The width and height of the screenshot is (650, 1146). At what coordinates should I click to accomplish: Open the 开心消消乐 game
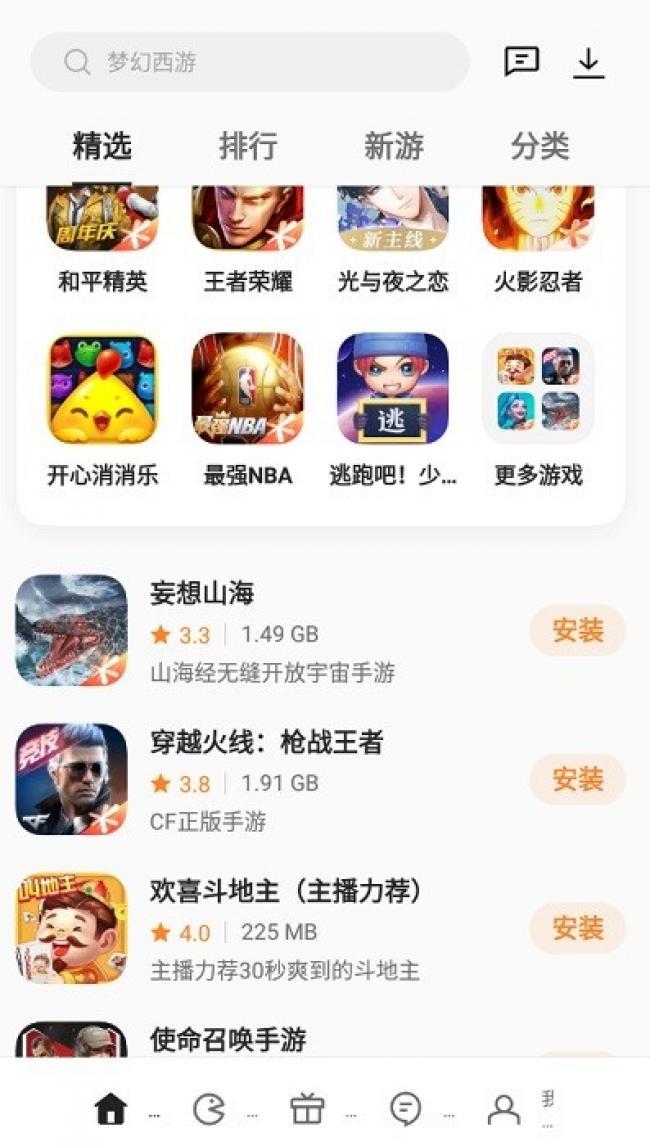pos(103,390)
